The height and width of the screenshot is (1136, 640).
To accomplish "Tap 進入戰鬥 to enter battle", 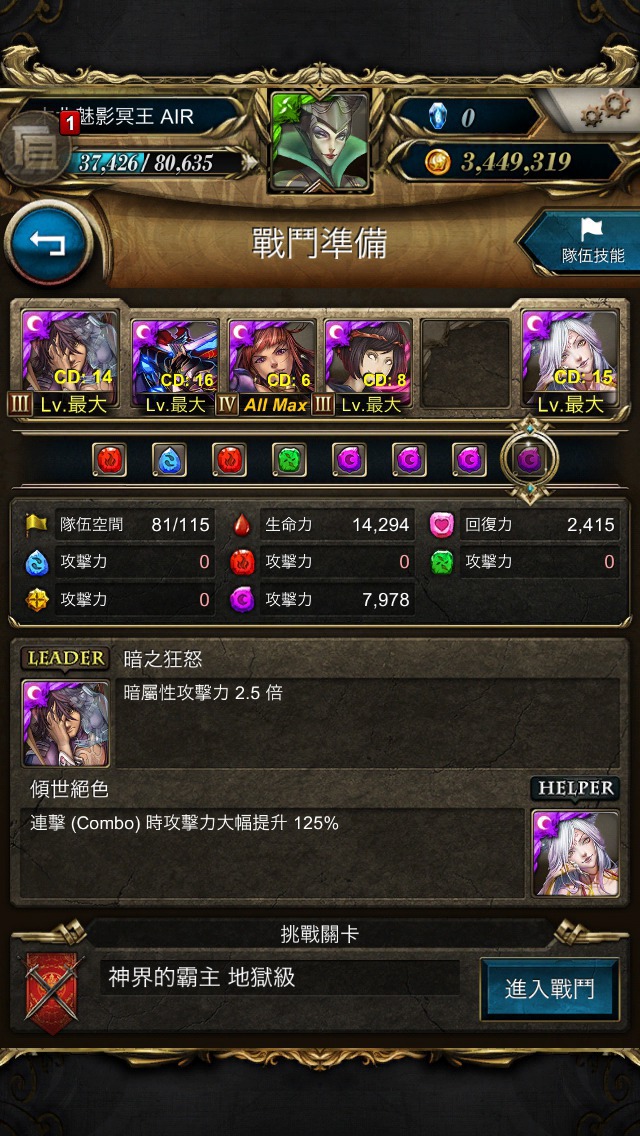I will pyautogui.click(x=549, y=990).
